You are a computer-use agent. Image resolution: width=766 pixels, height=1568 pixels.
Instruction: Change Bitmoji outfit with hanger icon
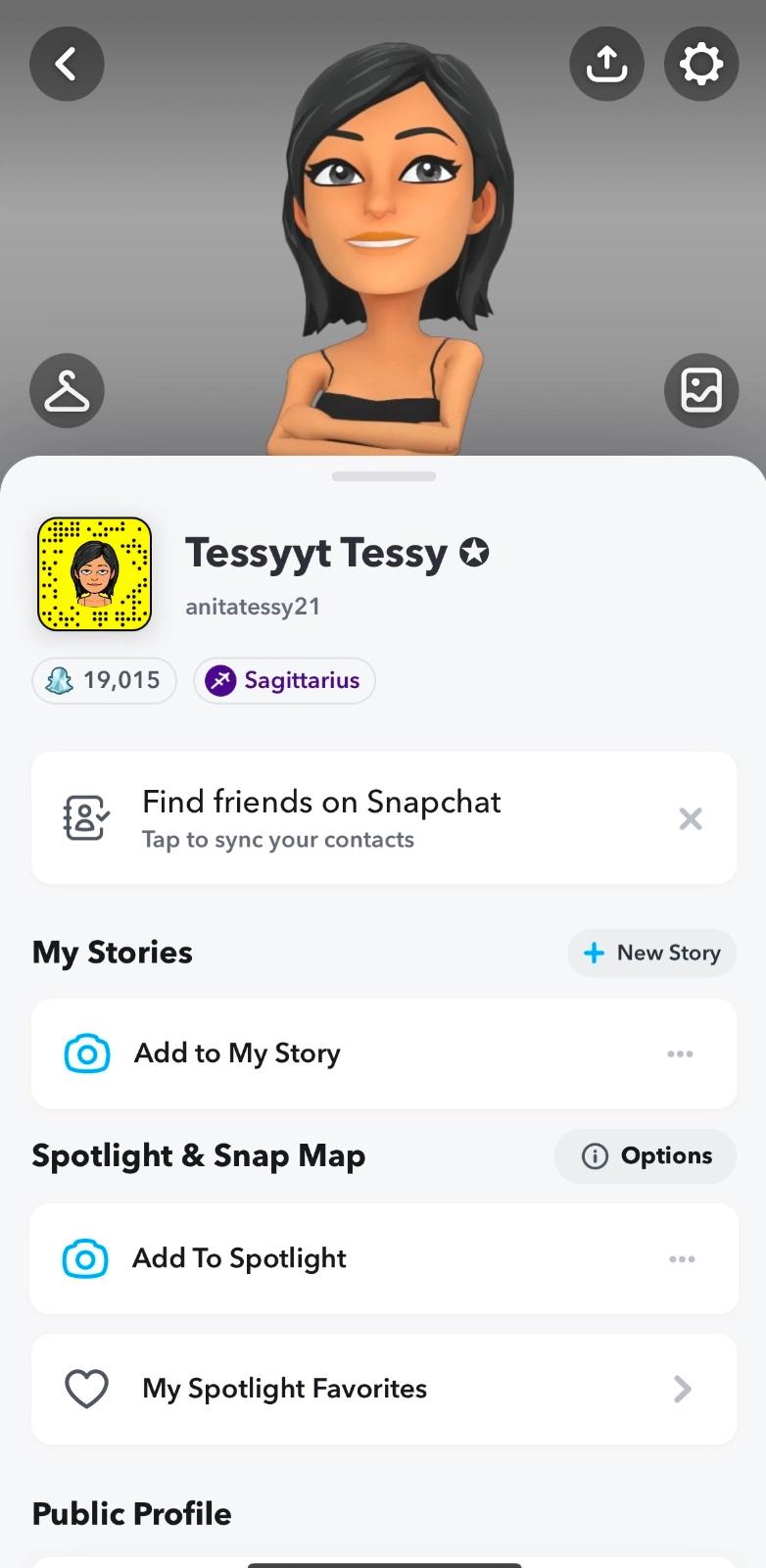(67, 391)
